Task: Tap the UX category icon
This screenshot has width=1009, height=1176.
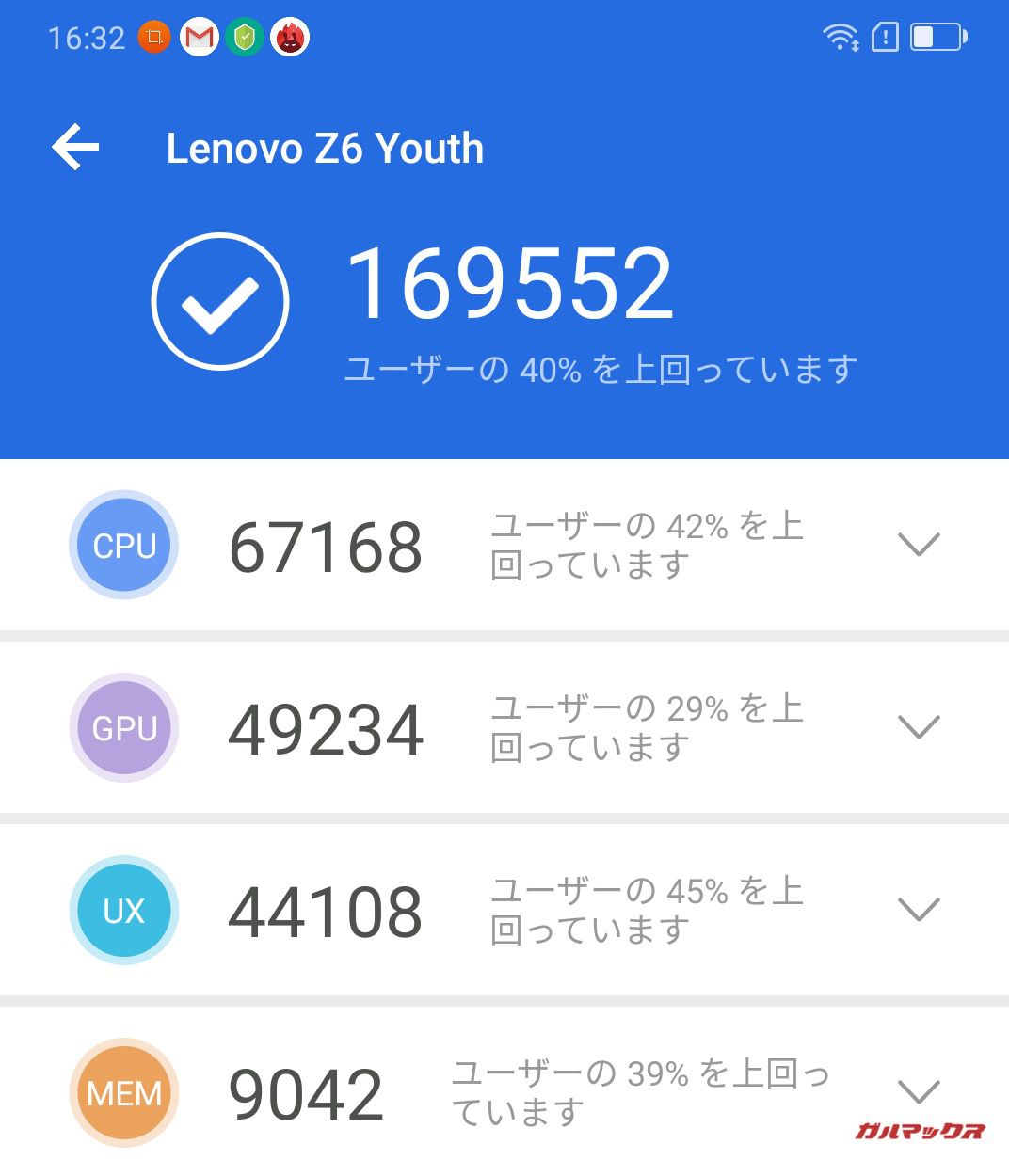Action: 122,910
